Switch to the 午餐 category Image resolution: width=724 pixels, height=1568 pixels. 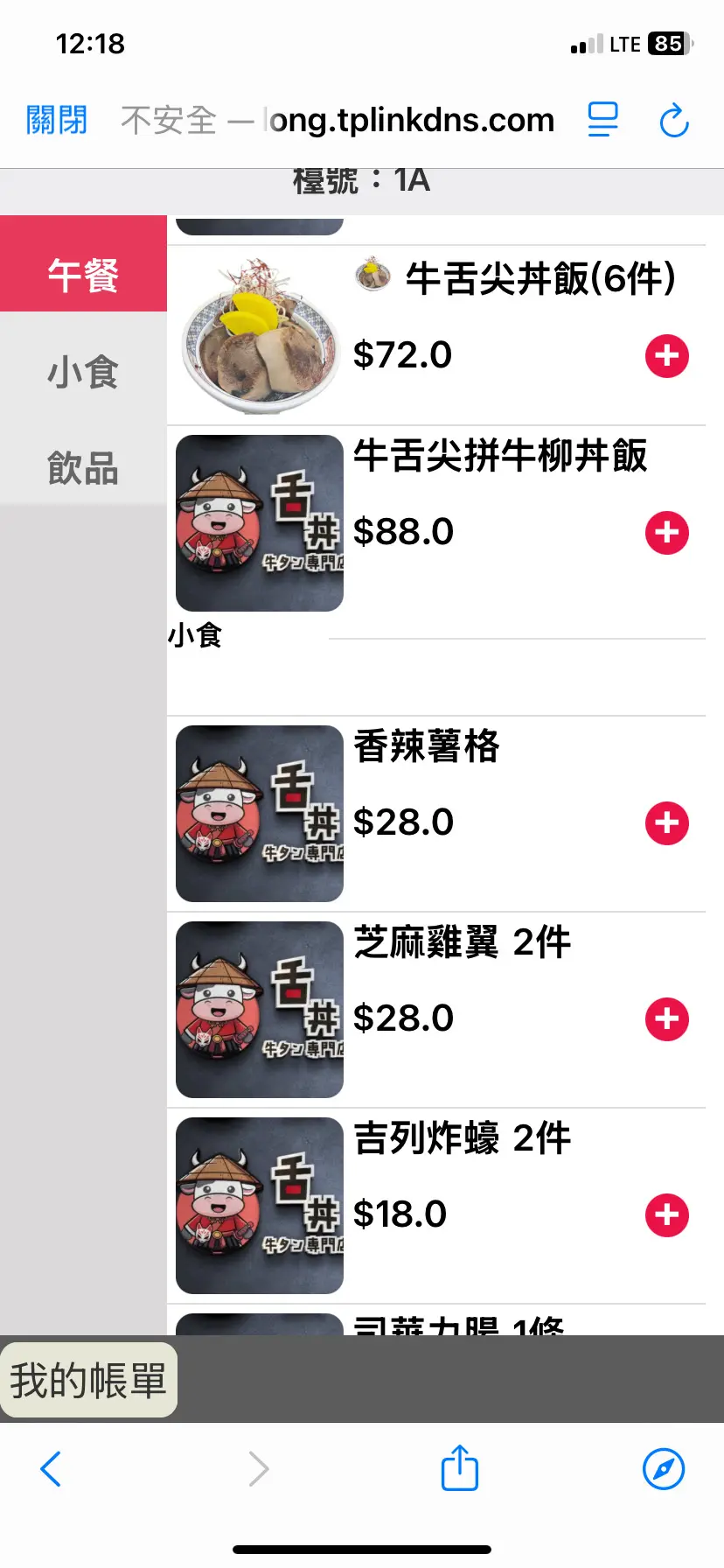click(x=83, y=275)
